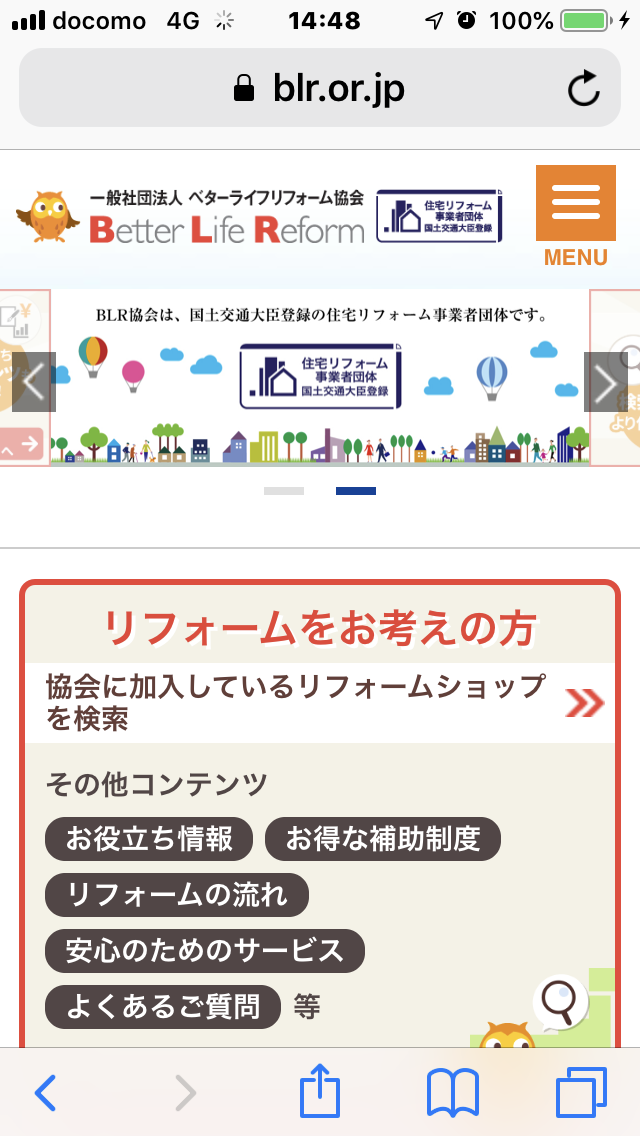The image size is (640, 1136).
Task: View リフォームの流れ page
Action: (177, 895)
